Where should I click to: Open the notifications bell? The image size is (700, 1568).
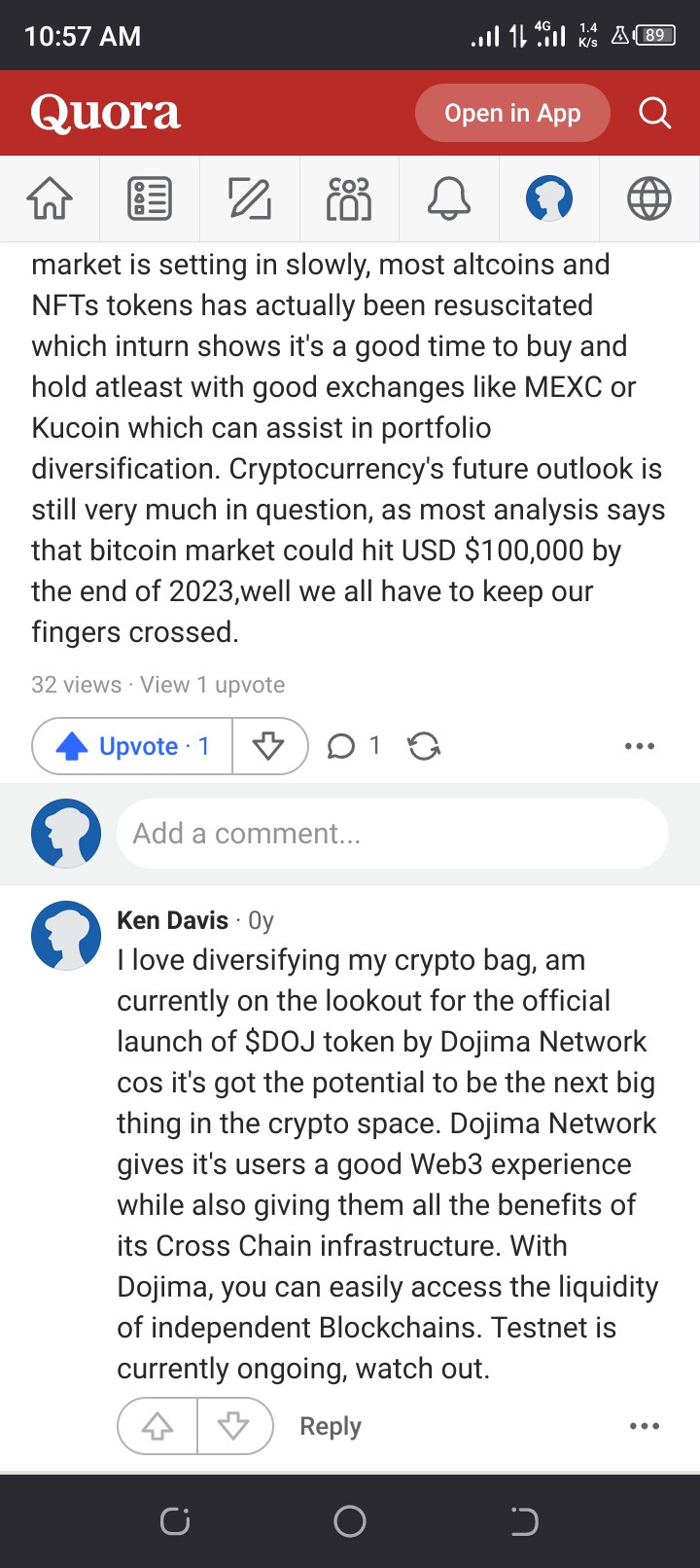449,199
